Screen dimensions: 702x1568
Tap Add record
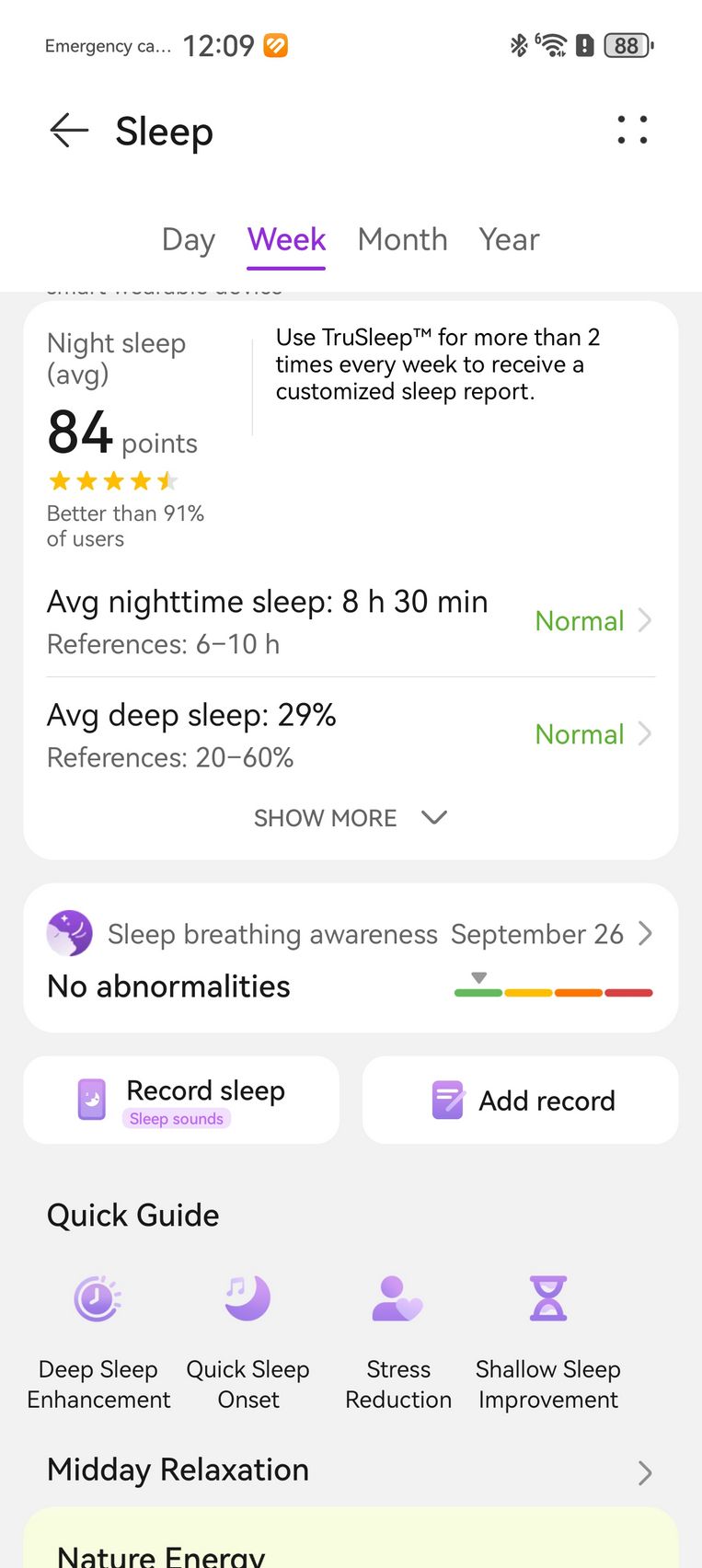coord(521,1101)
